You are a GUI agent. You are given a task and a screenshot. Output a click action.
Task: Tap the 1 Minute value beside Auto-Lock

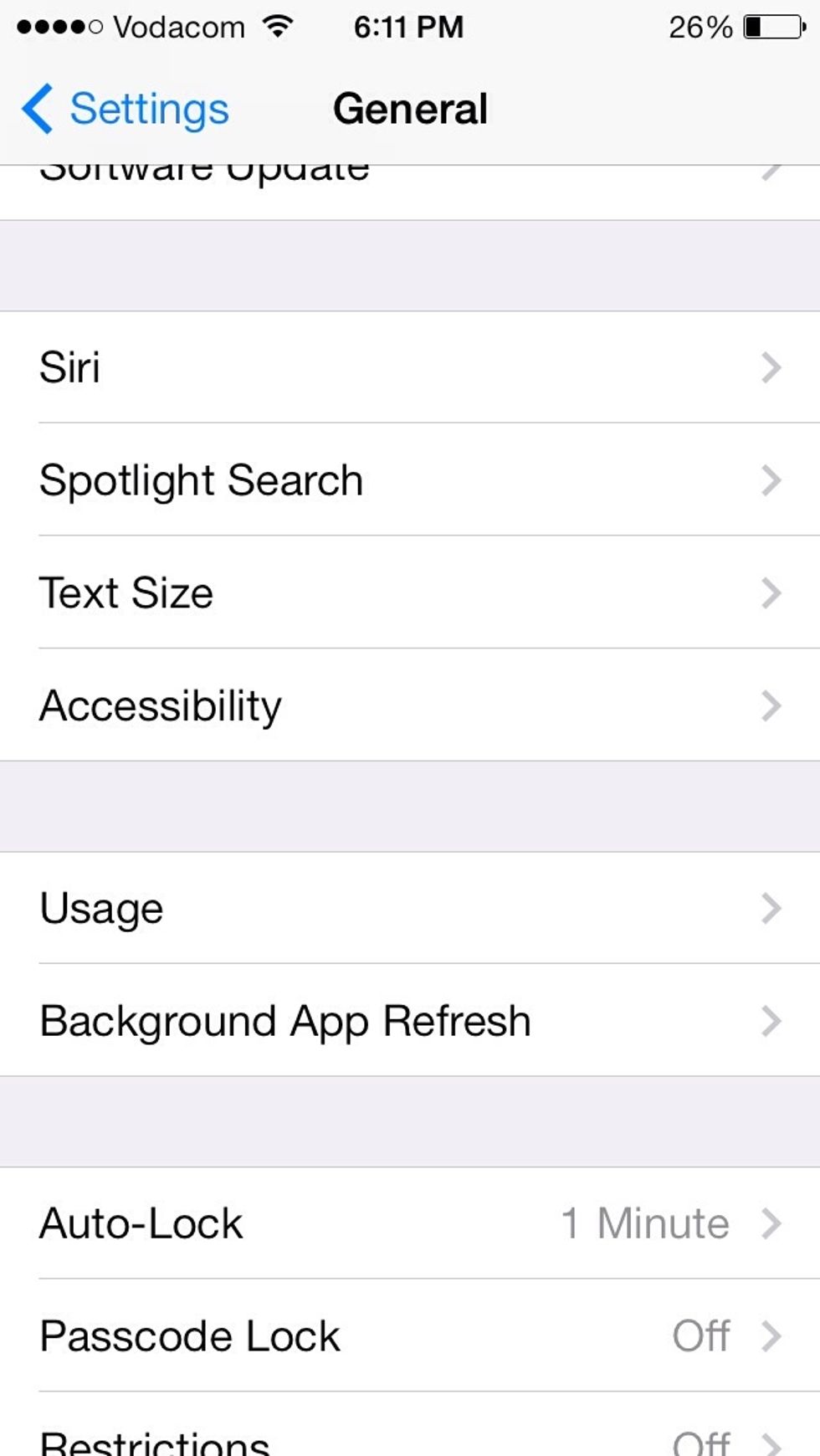pos(644,1223)
